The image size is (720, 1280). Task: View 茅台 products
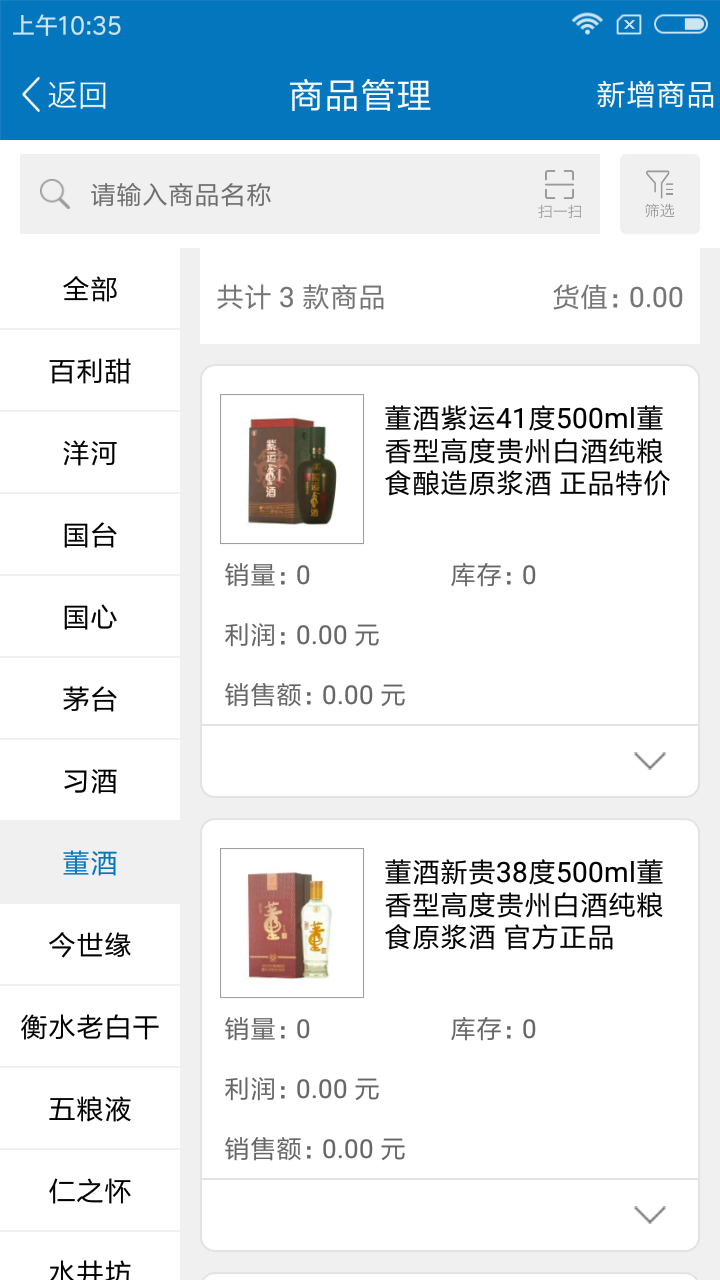[x=90, y=699]
